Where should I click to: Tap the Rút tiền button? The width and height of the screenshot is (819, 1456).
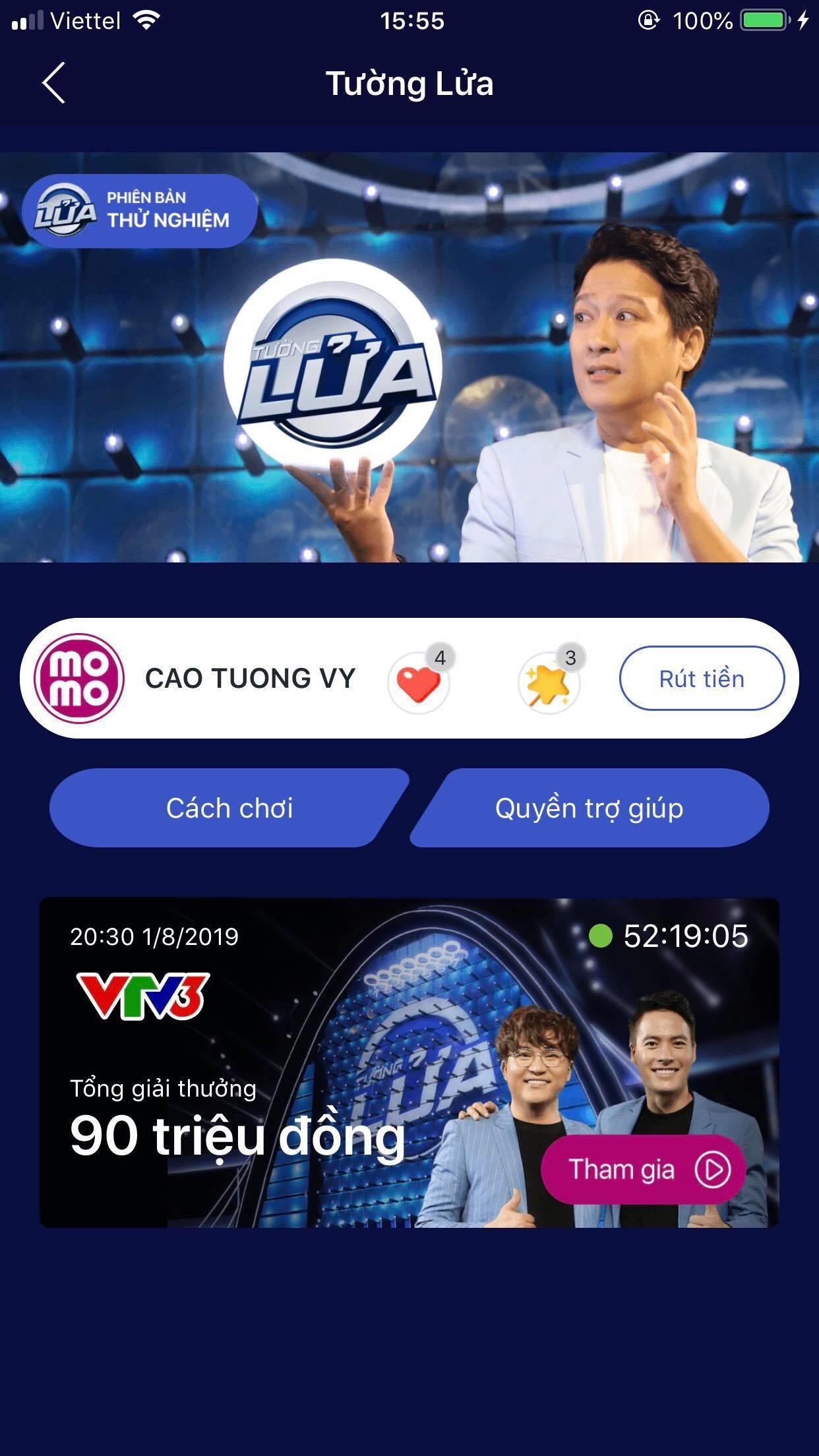click(702, 679)
